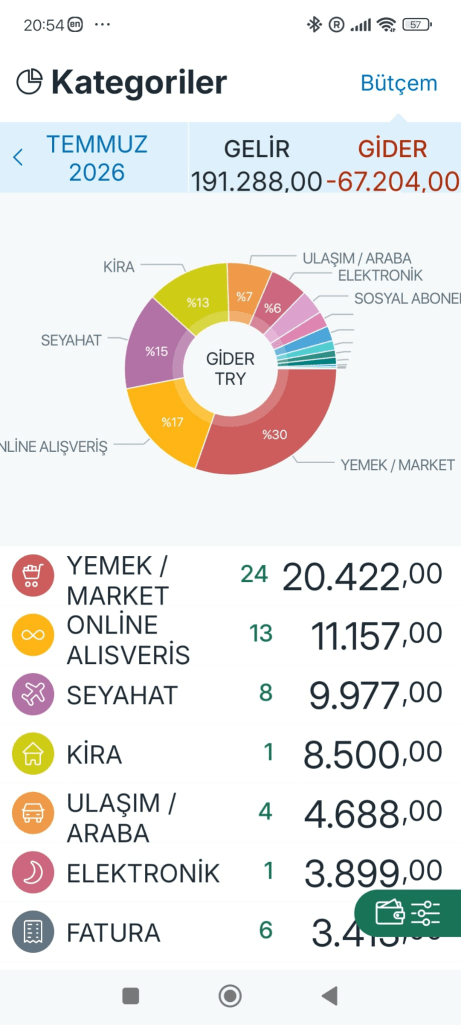Open the ONLINE ALISVERIS category row
The image size is (461, 1025).
point(230,634)
